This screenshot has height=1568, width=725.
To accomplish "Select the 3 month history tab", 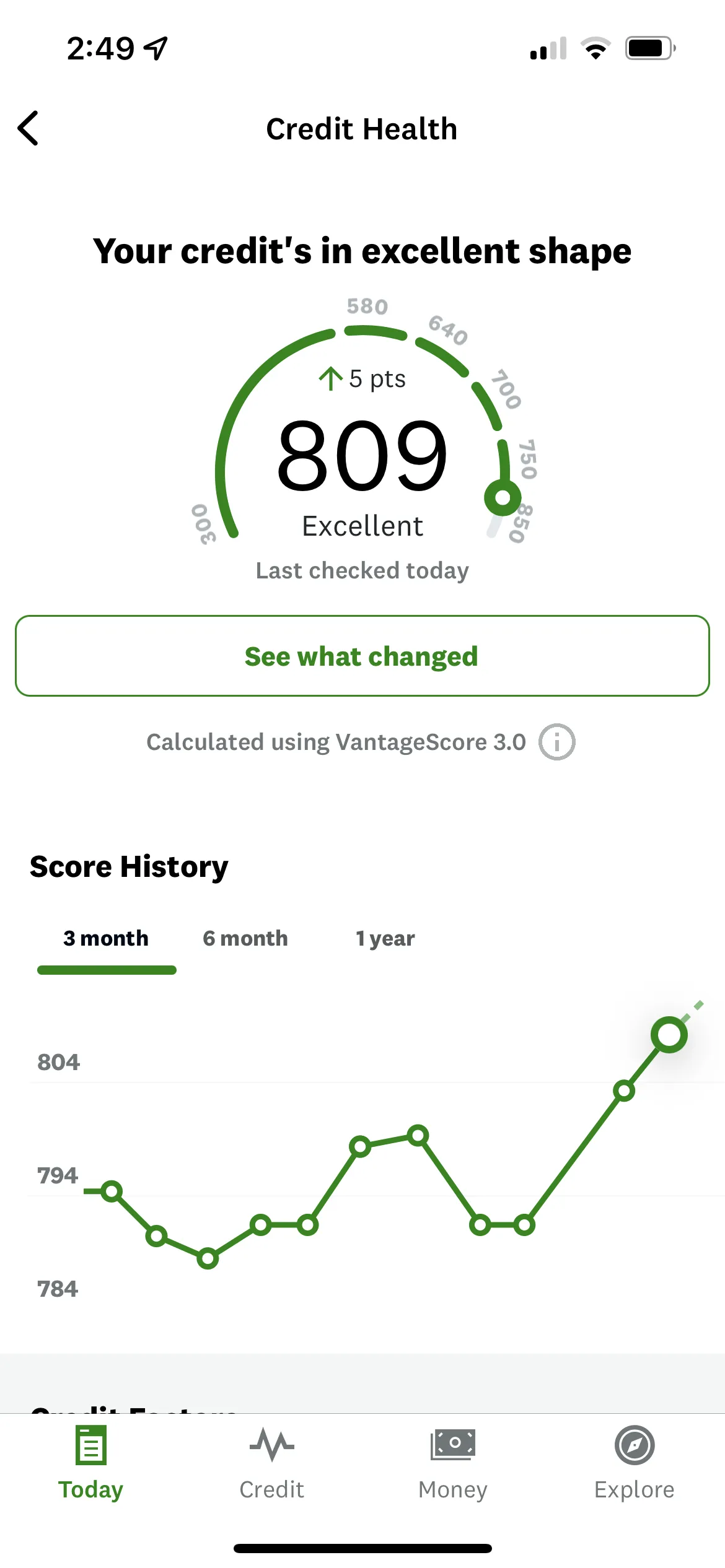I will pyautogui.click(x=106, y=939).
